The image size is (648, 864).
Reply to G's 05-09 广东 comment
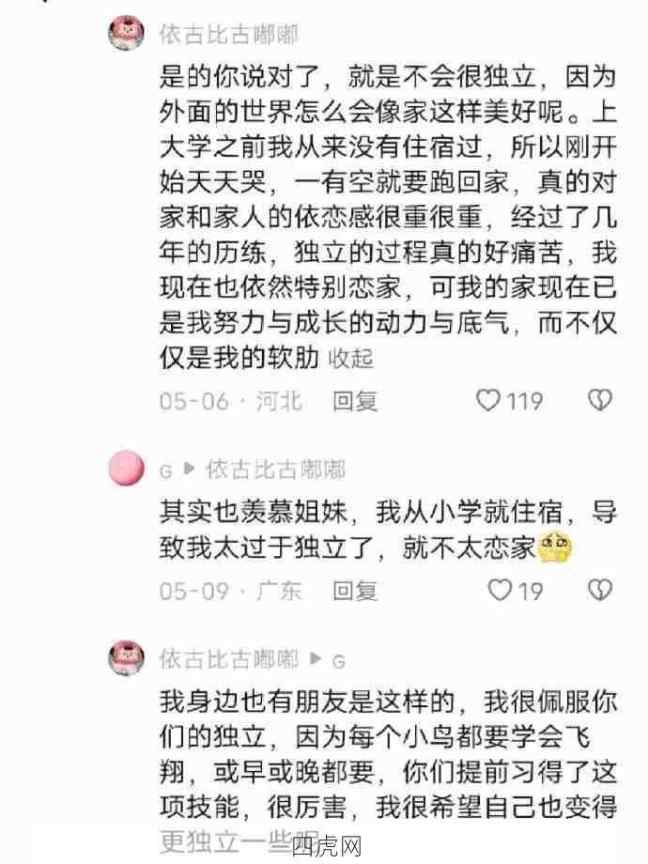click(355, 591)
